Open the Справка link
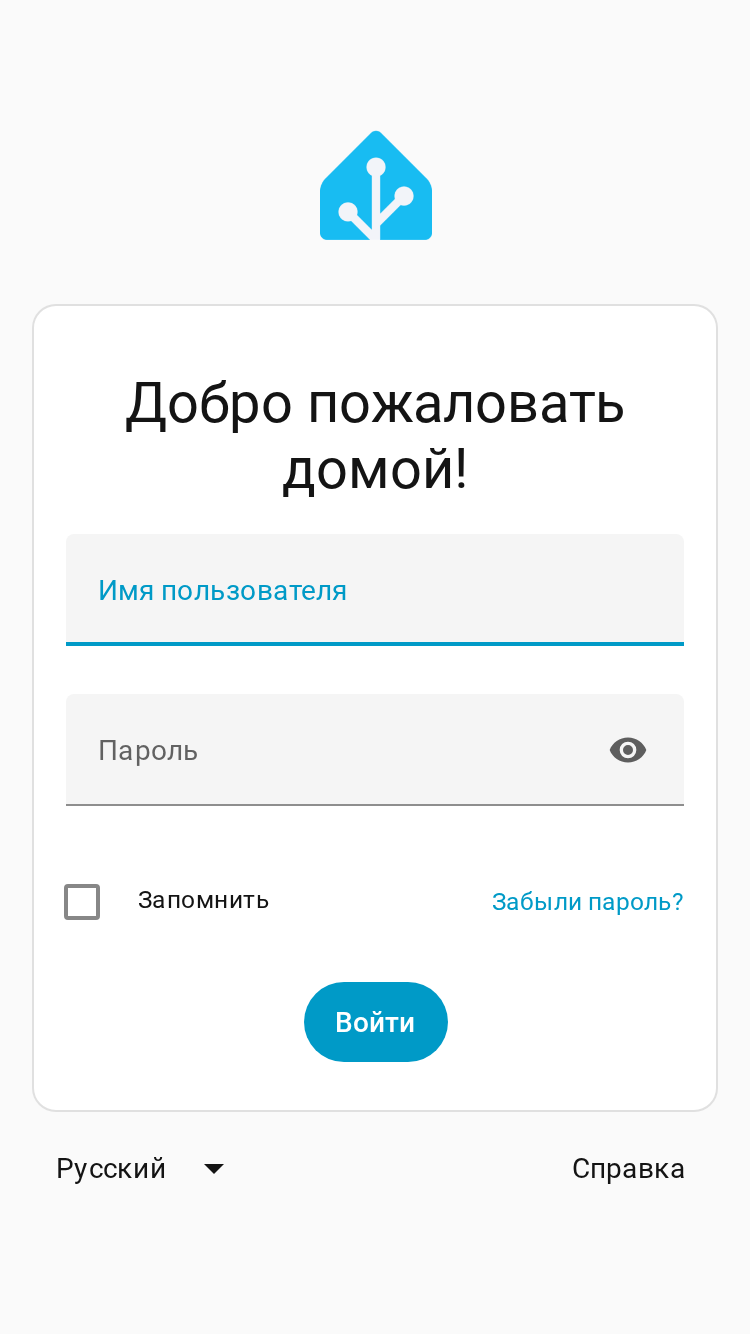The image size is (750, 1334). pos(628,1169)
